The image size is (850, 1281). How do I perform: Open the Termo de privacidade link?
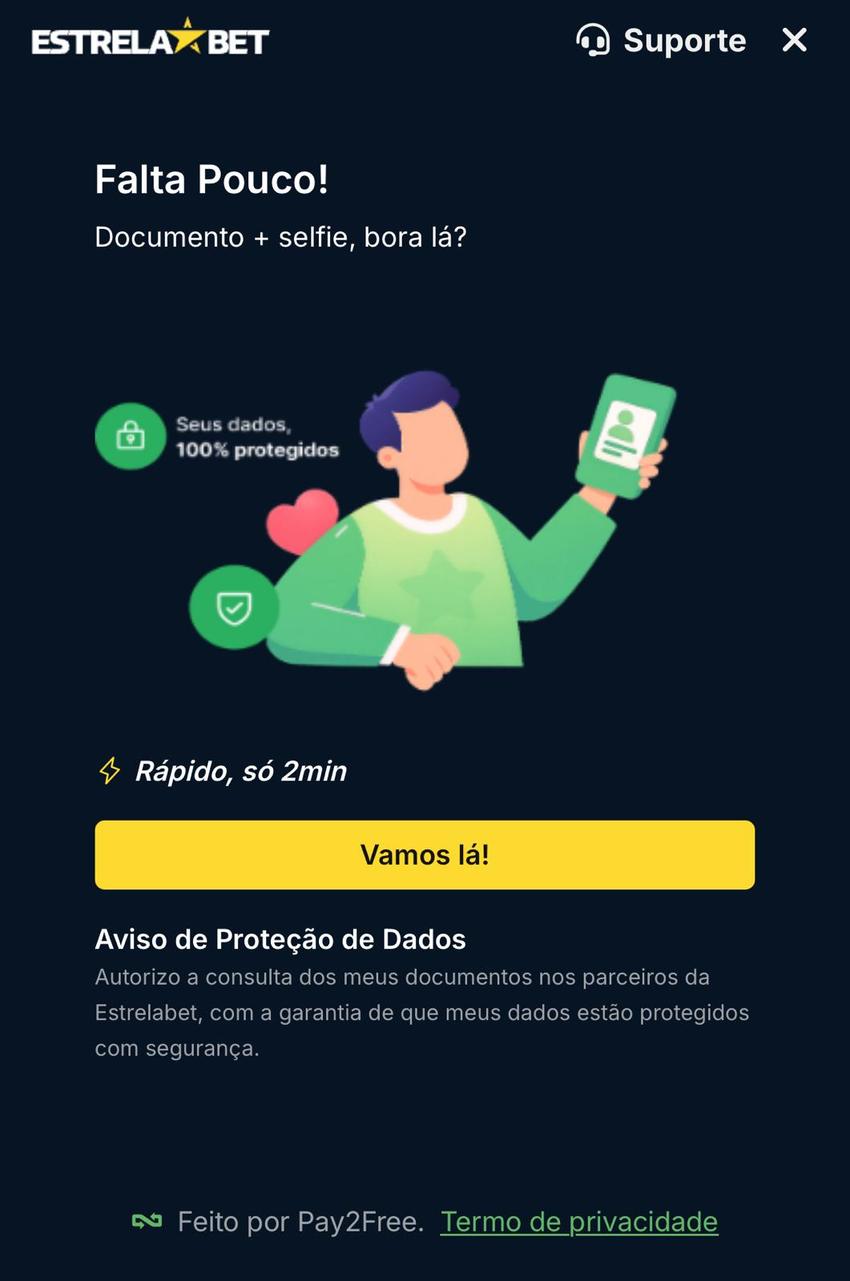point(579,1221)
